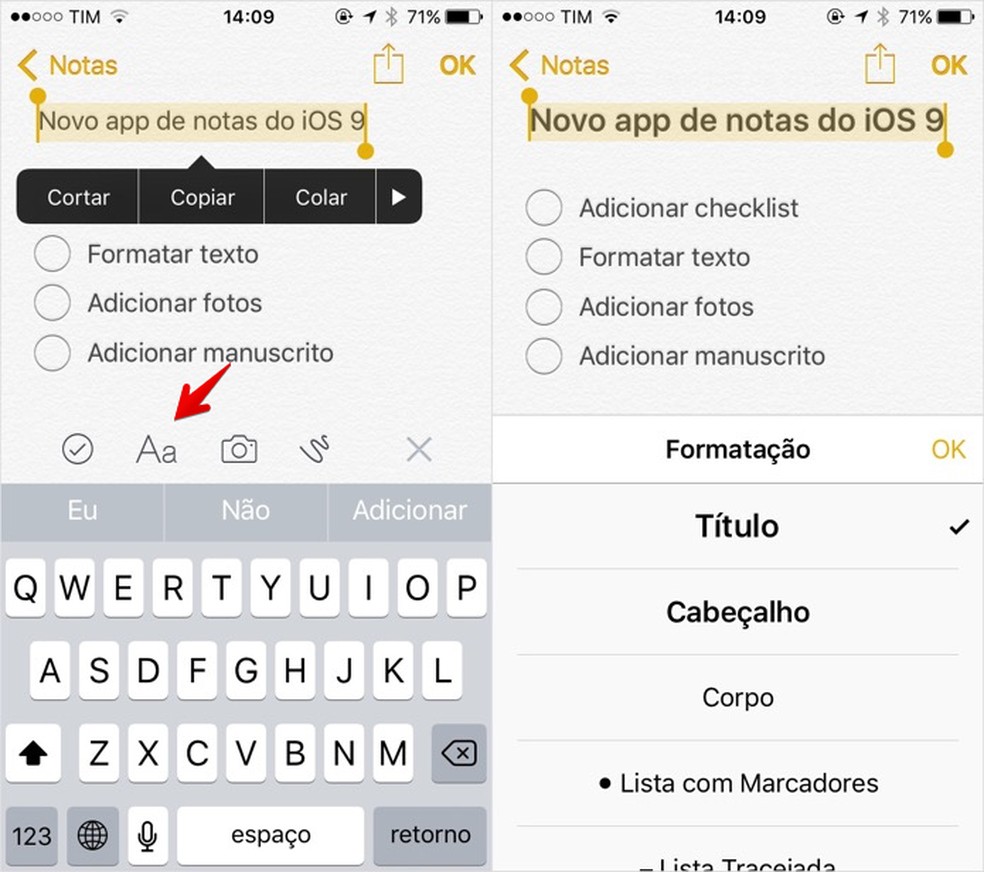The image size is (984, 872).
Task: Pick the keyboard suggestion "Não"
Action: pos(246,510)
